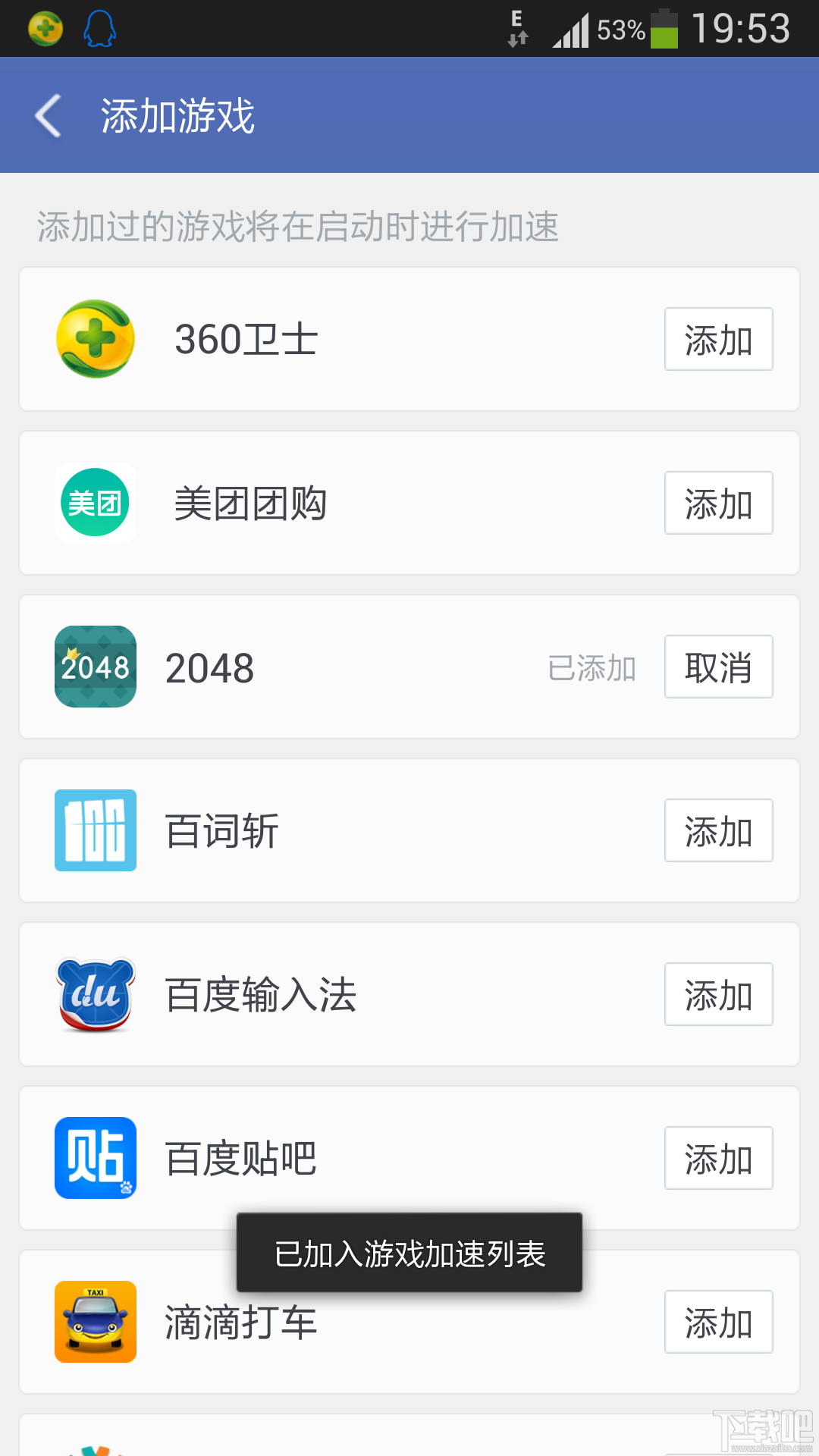Tap the 百词斩 app icon

point(95,830)
